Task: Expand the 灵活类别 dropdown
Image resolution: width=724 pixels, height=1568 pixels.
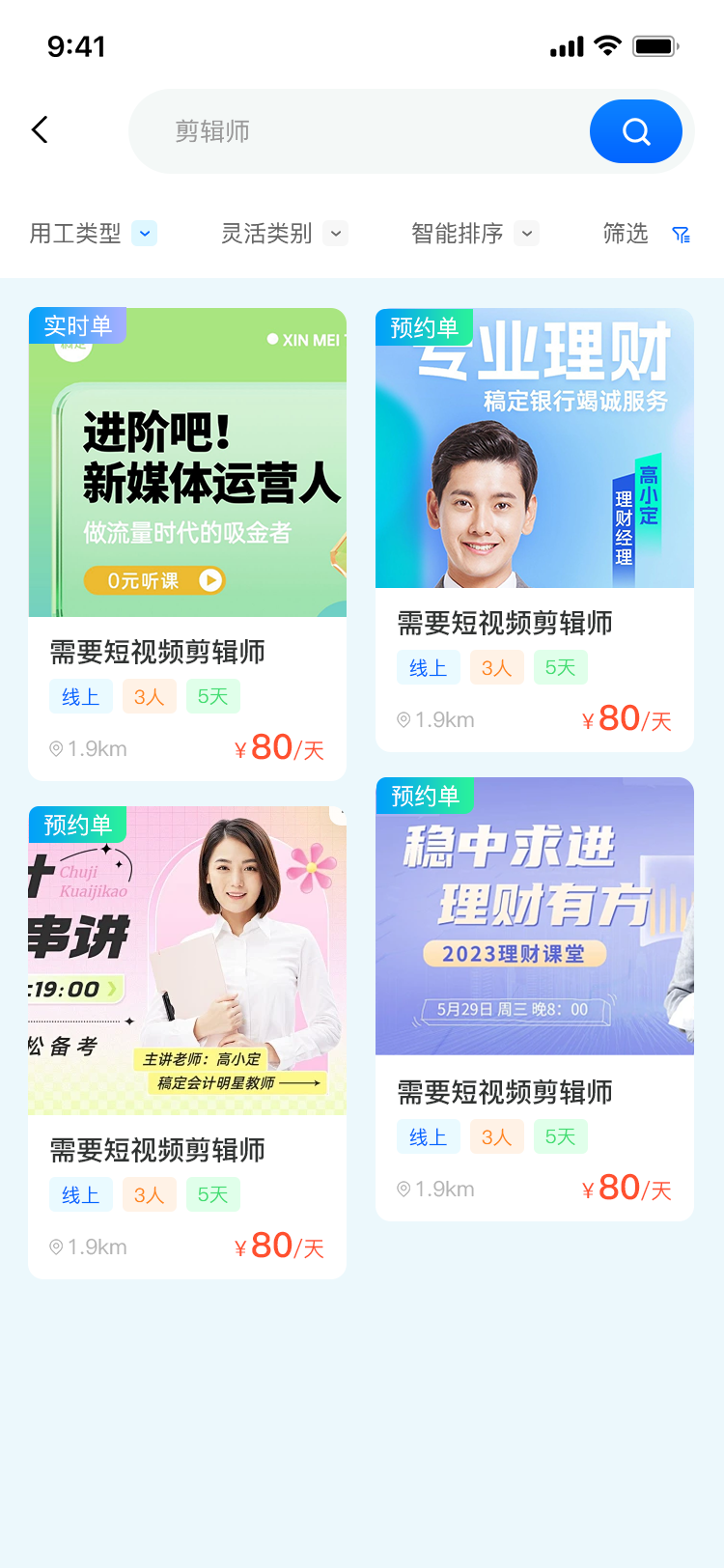Action: 284,234
